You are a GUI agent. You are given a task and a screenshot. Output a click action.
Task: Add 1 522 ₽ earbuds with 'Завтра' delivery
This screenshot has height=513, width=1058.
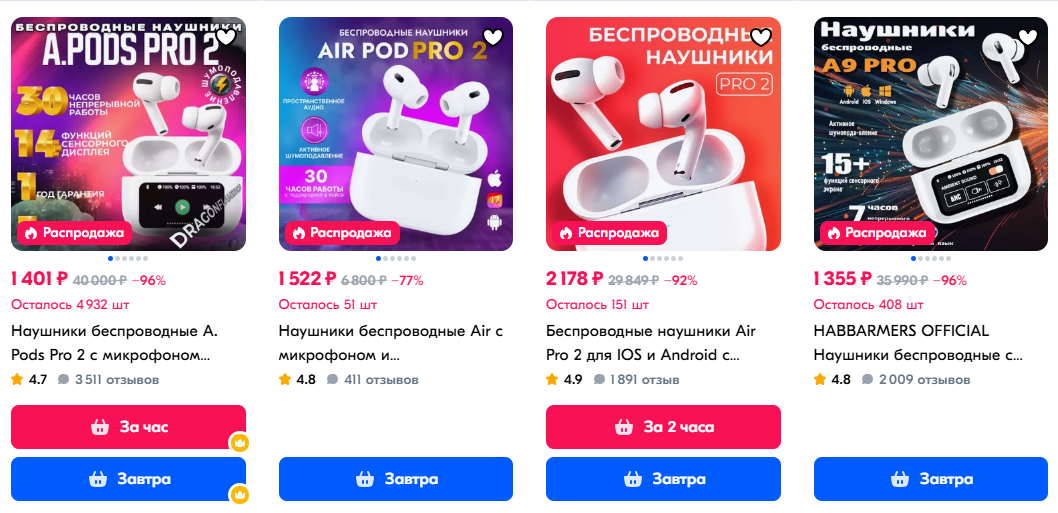396,479
